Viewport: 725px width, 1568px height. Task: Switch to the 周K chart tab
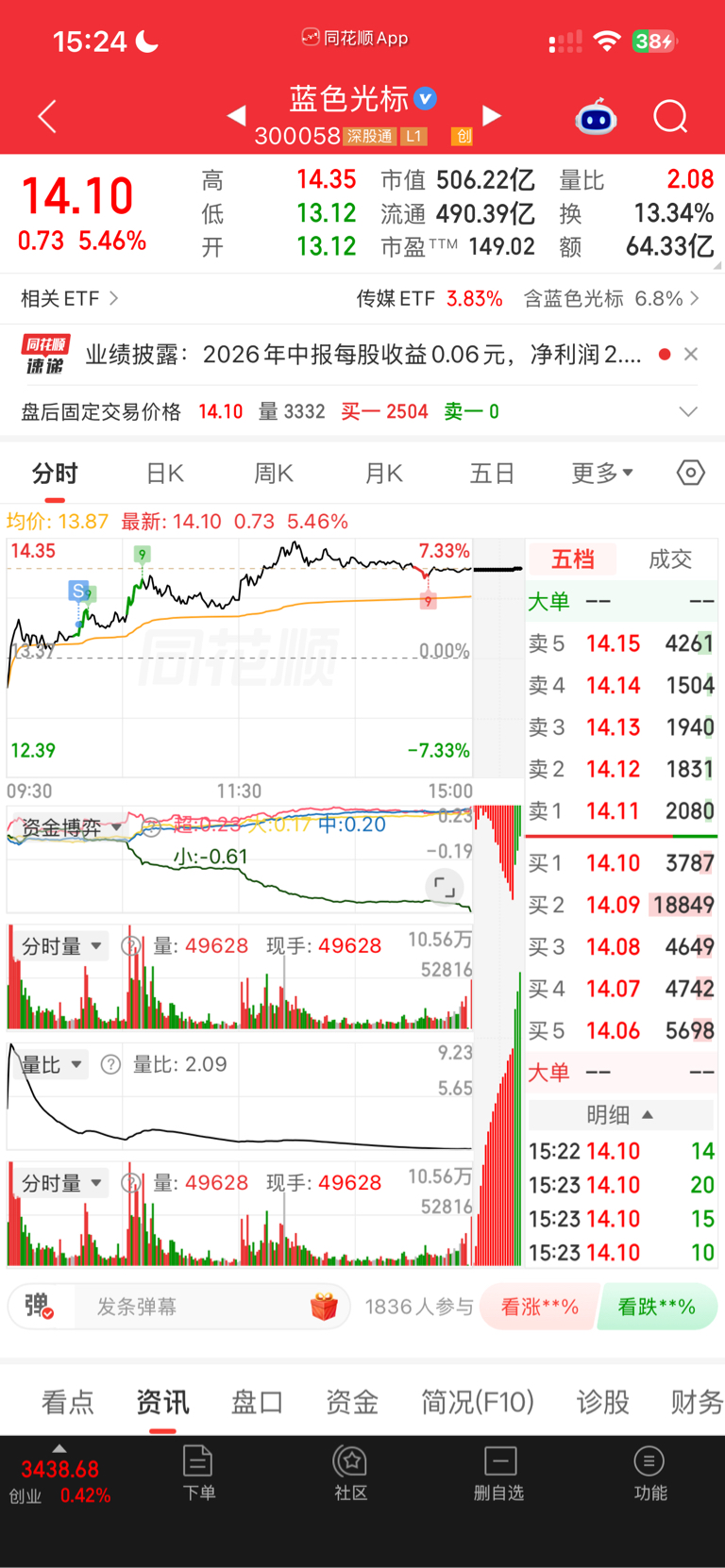click(274, 473)
